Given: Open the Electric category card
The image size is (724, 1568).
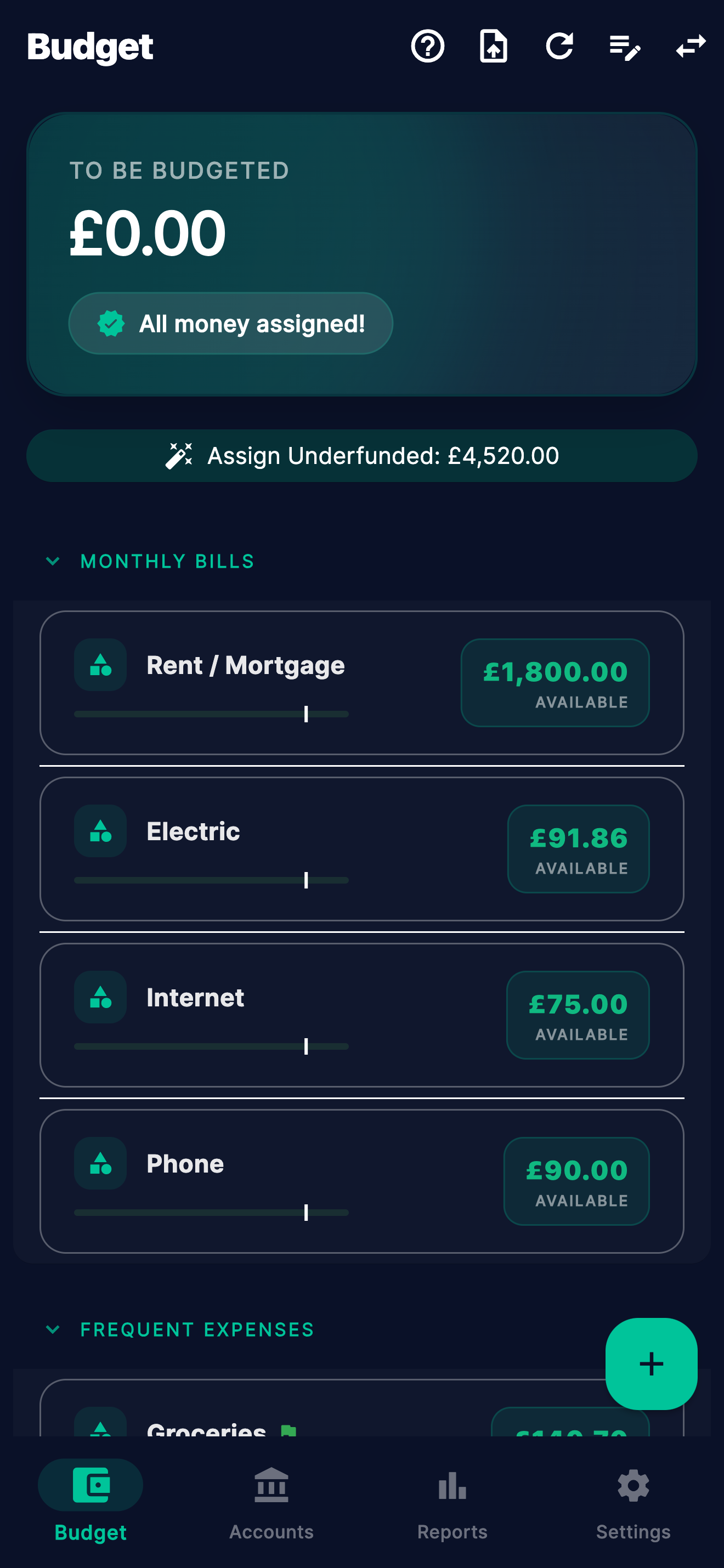Looking at the screenshot, I should (361, 848).
